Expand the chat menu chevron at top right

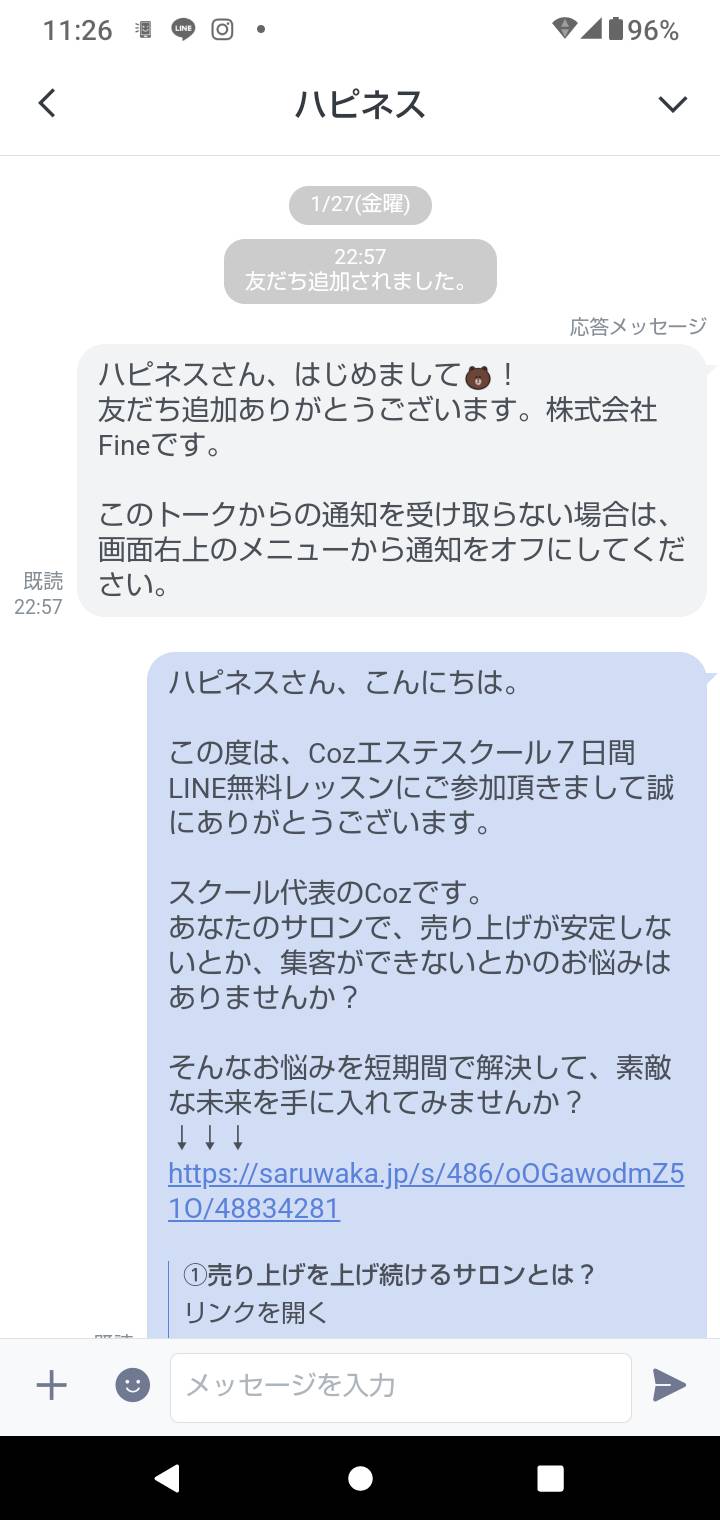pos(673,104)
